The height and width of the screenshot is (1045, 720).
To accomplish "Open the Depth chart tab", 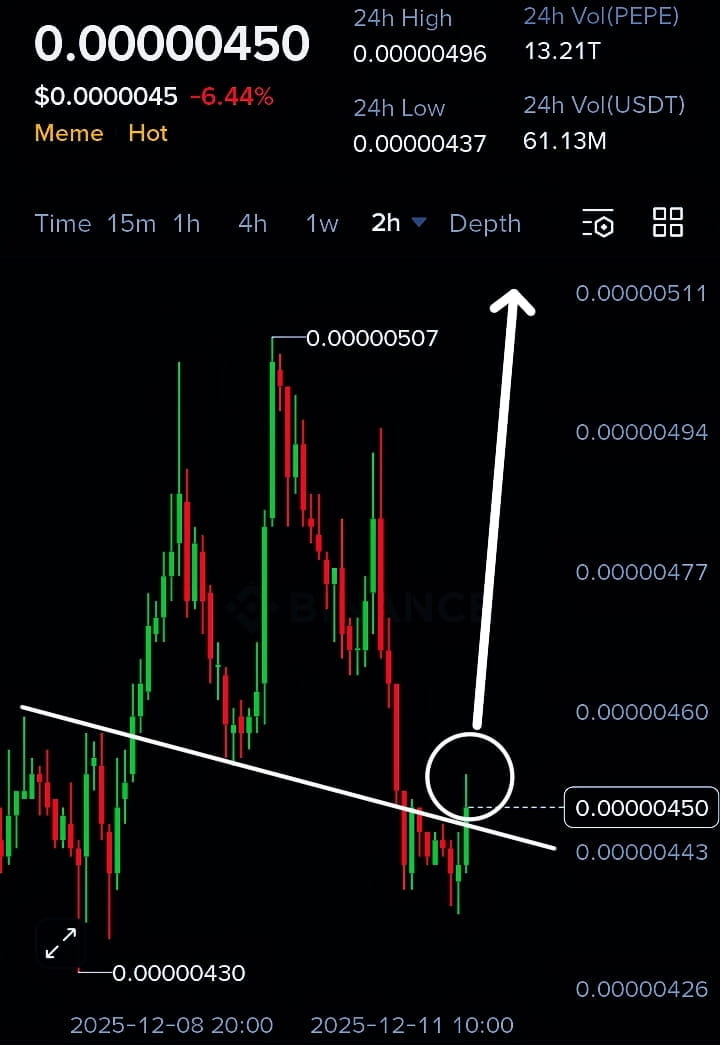I will (485, 223).
